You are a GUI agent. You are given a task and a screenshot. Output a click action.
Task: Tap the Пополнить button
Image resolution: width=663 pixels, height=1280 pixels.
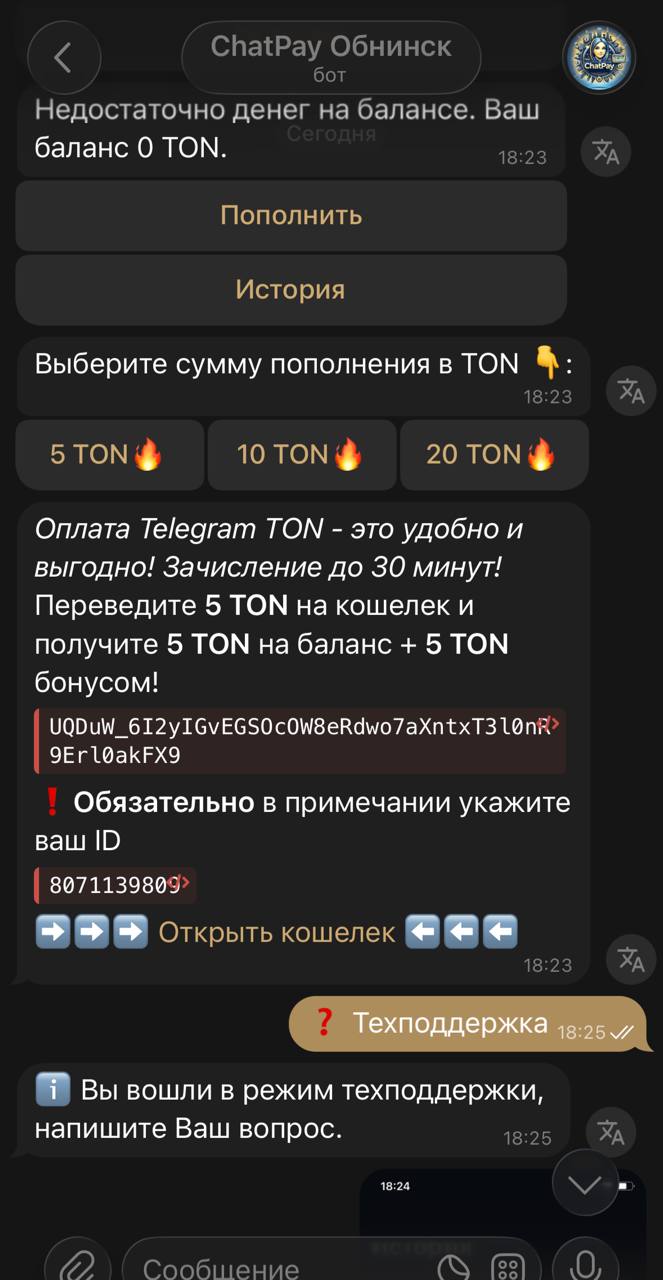pyautogui.click(x=291, y=215)
